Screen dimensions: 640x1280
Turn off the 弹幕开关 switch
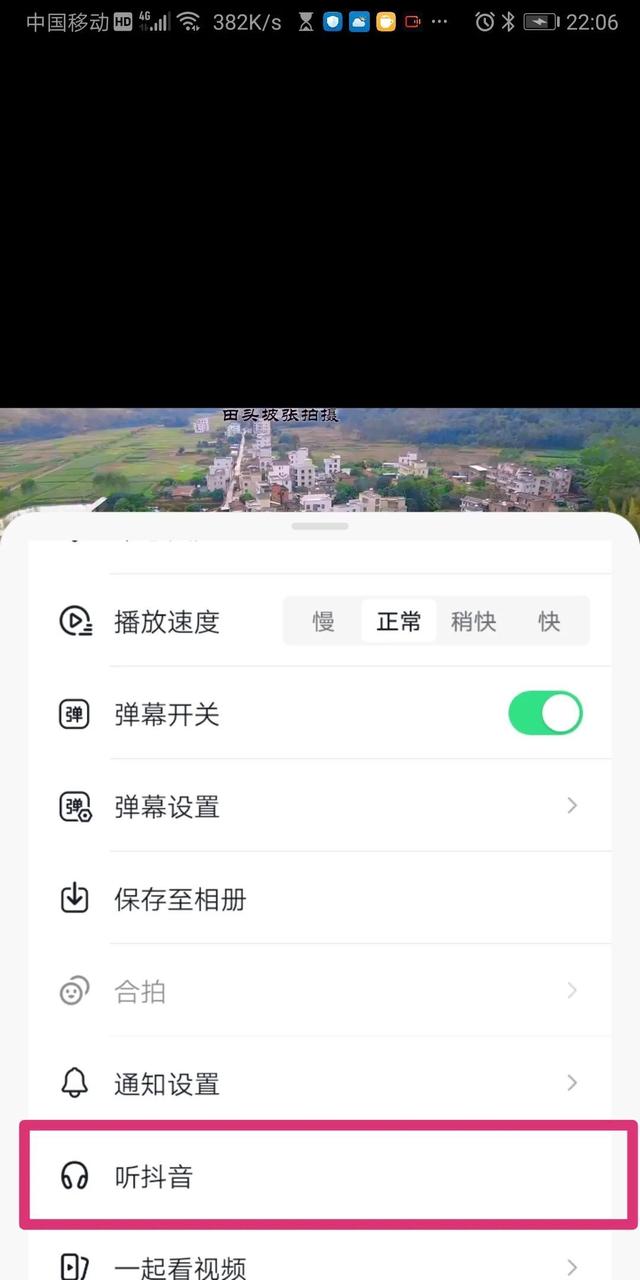[x=545, y=714]
